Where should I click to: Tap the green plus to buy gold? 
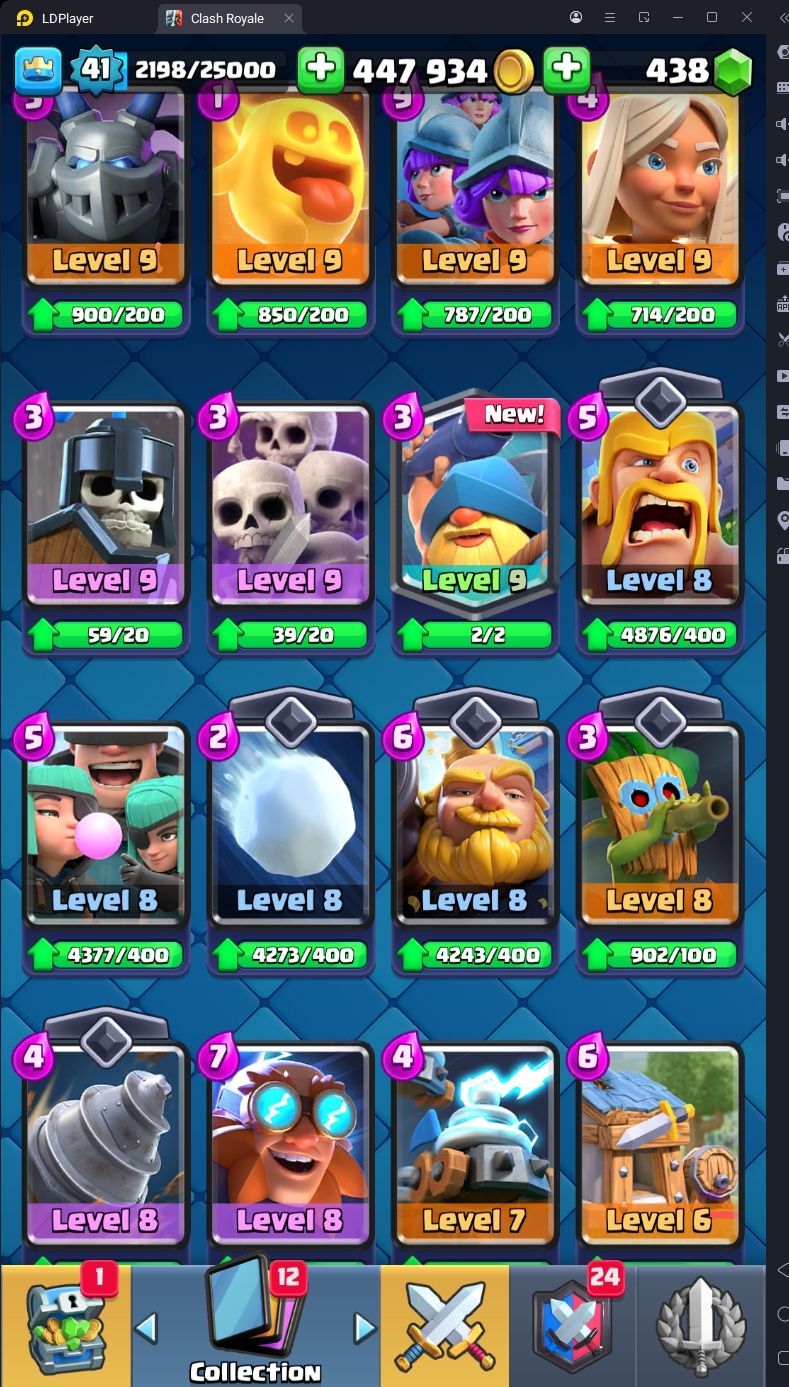(320, 69)
